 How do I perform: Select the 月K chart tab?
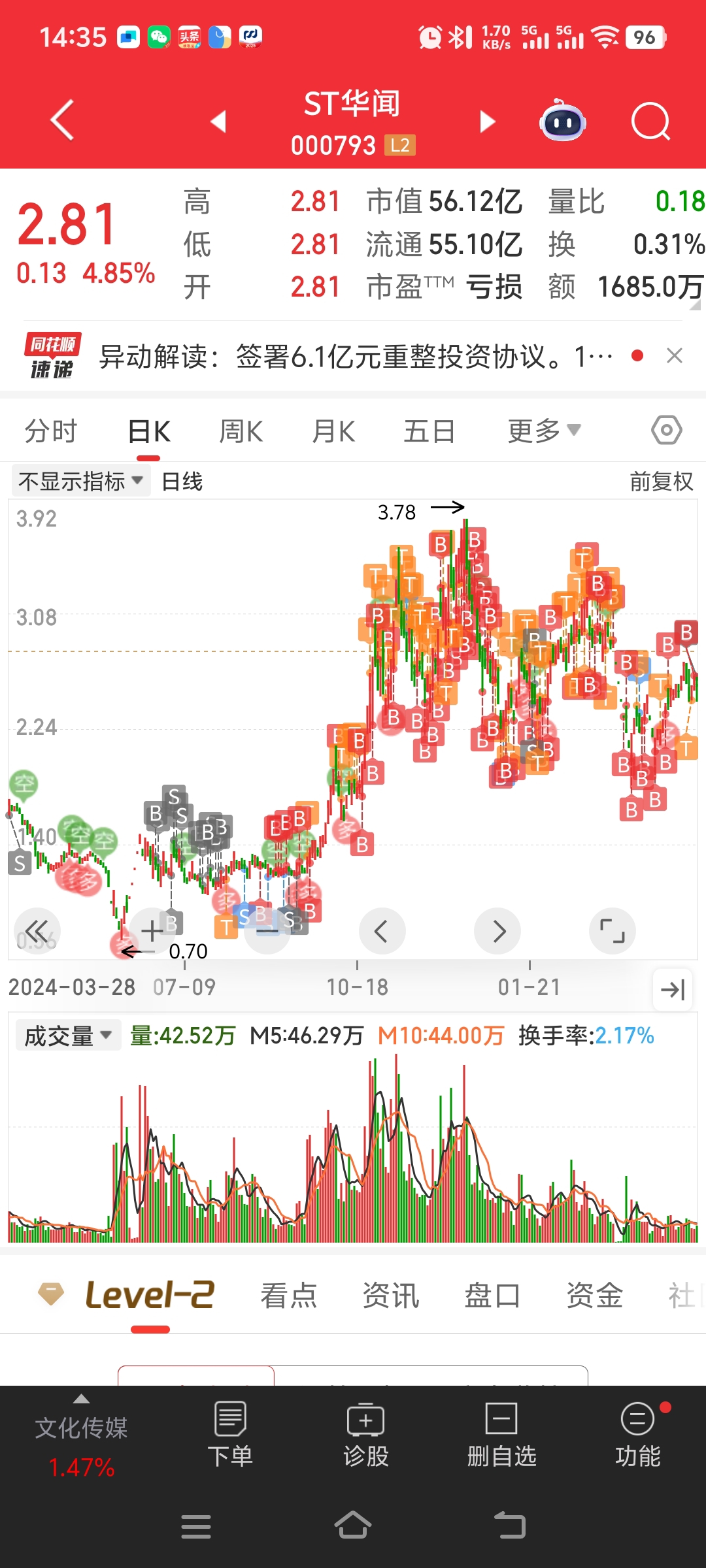click(333, 431)
